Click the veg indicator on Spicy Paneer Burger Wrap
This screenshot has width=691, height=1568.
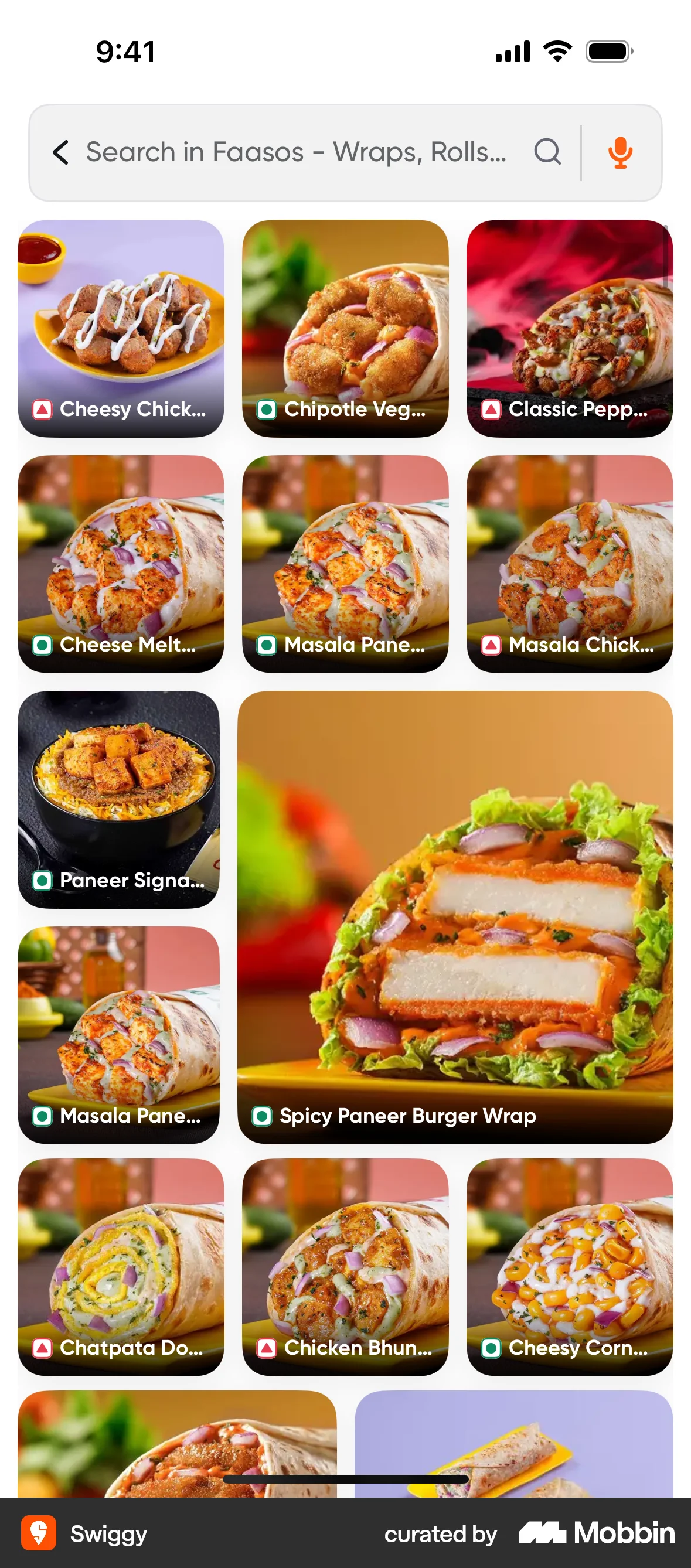(x=263, y=1116)
